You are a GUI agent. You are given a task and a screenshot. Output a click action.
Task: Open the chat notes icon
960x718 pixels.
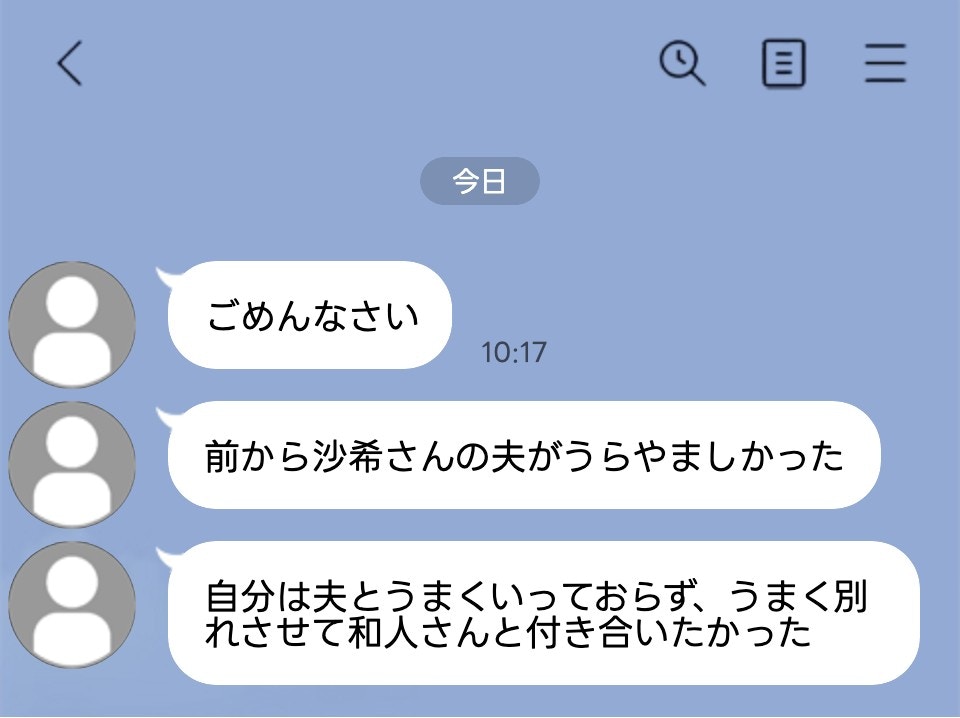pos(784,65)
